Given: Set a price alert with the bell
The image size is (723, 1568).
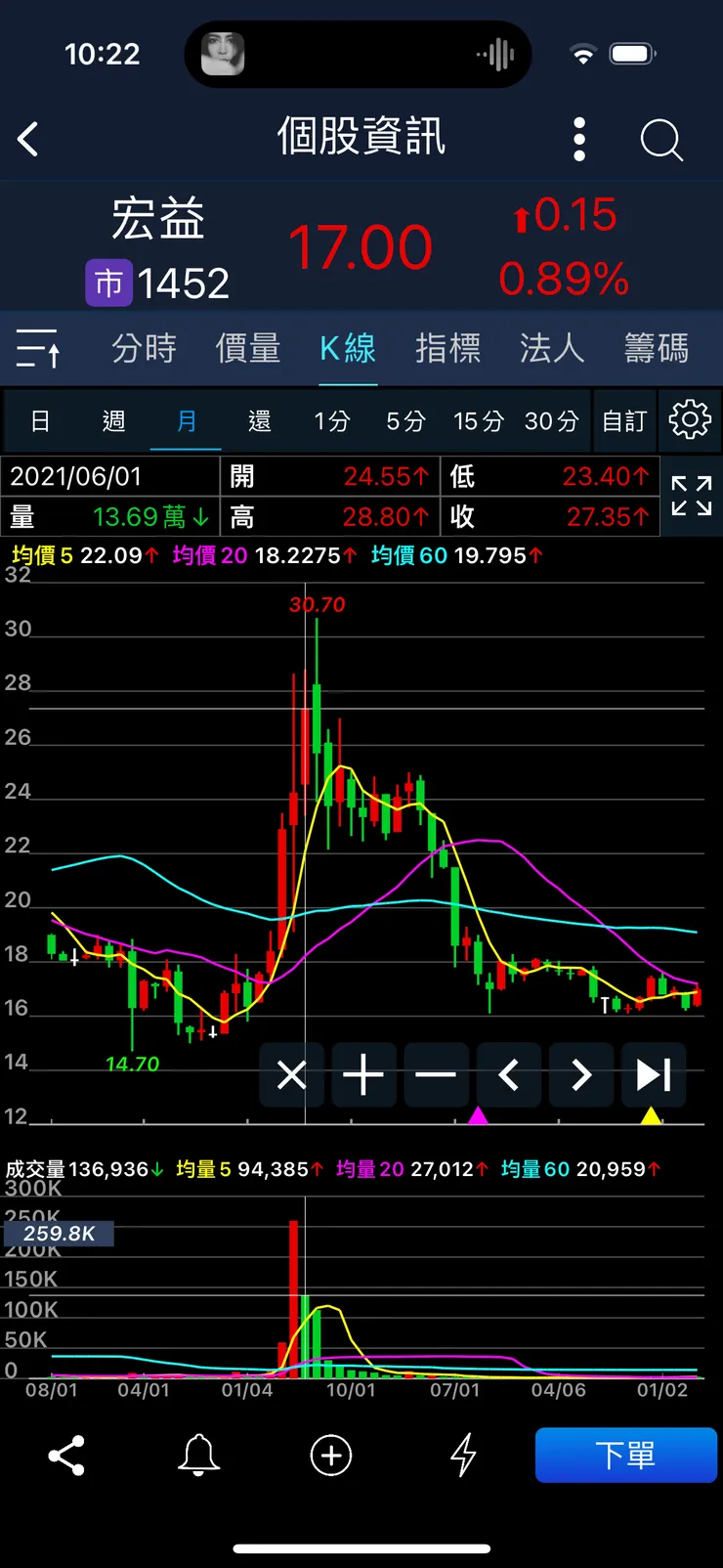Looking at the screenshot, I should [x=198, y=1456].
